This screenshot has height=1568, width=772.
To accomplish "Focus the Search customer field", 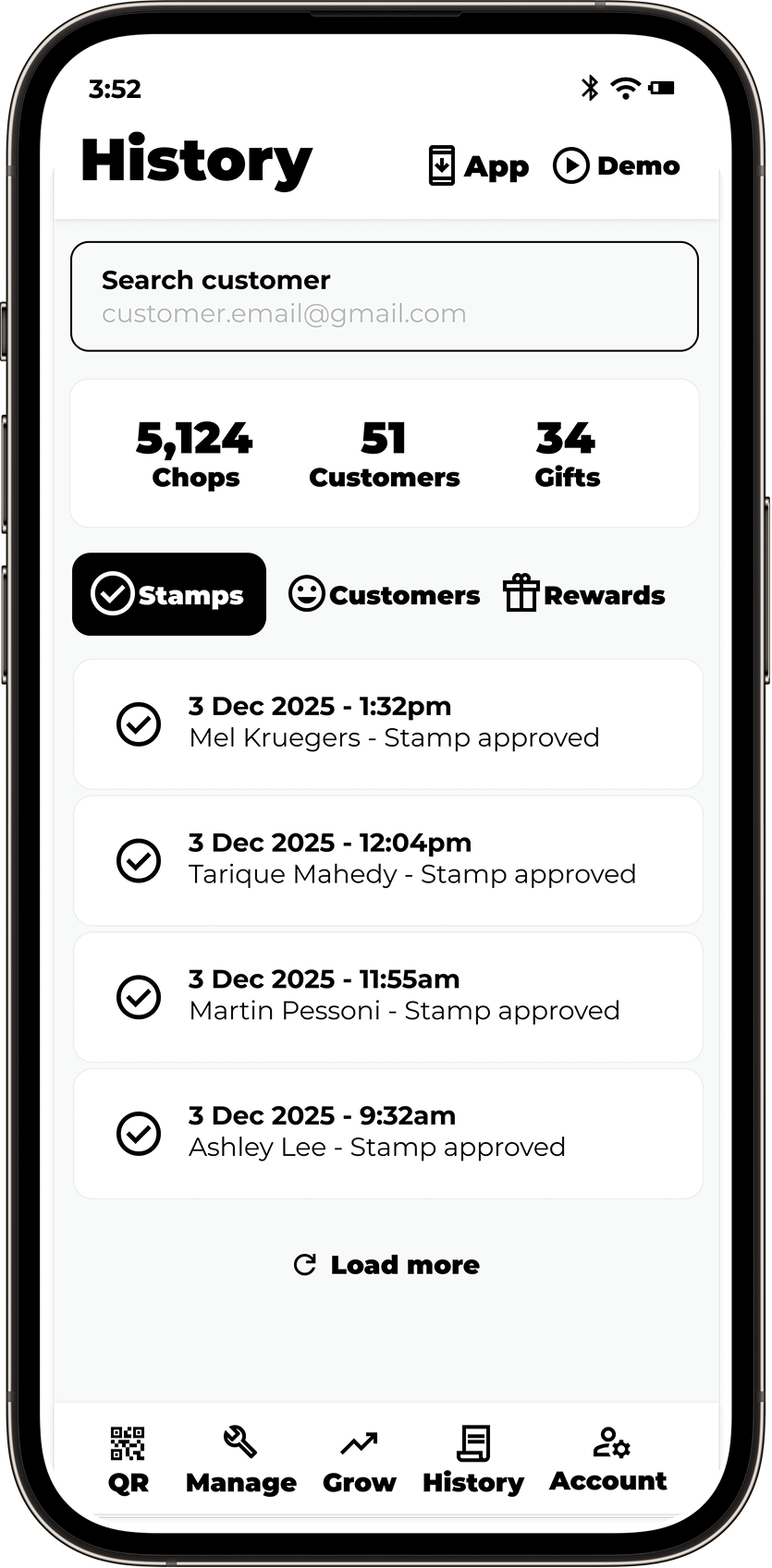I will [x=385, y=297].
